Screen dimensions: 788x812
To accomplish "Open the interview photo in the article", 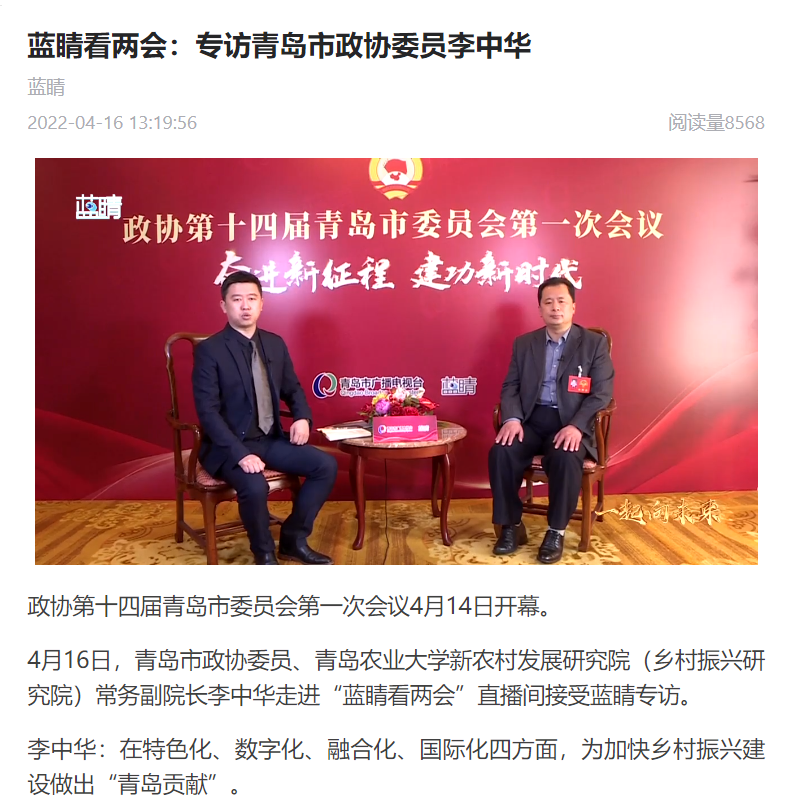I will tap(396, 361).
